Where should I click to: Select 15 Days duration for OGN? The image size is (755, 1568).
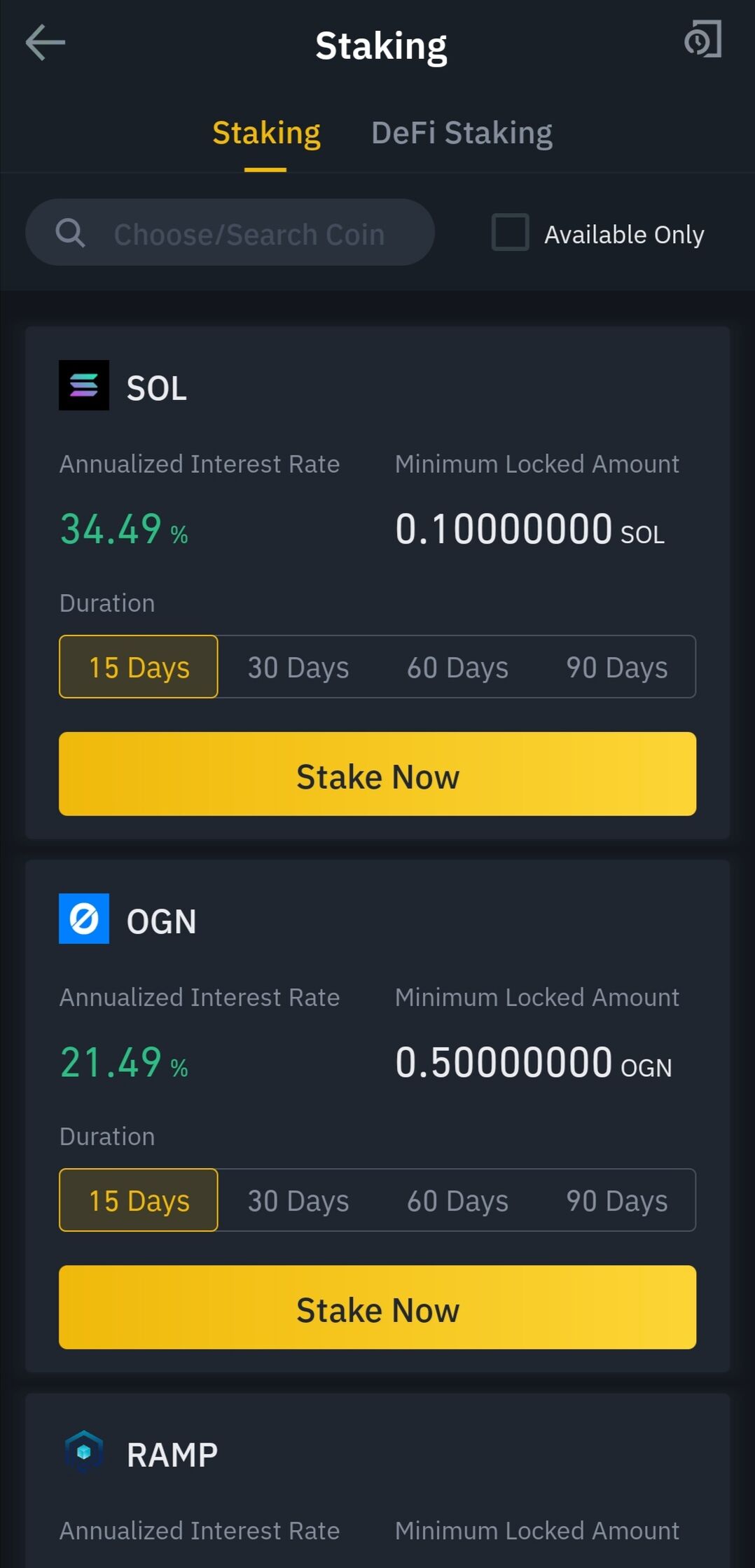click(x=139, y=1200)
